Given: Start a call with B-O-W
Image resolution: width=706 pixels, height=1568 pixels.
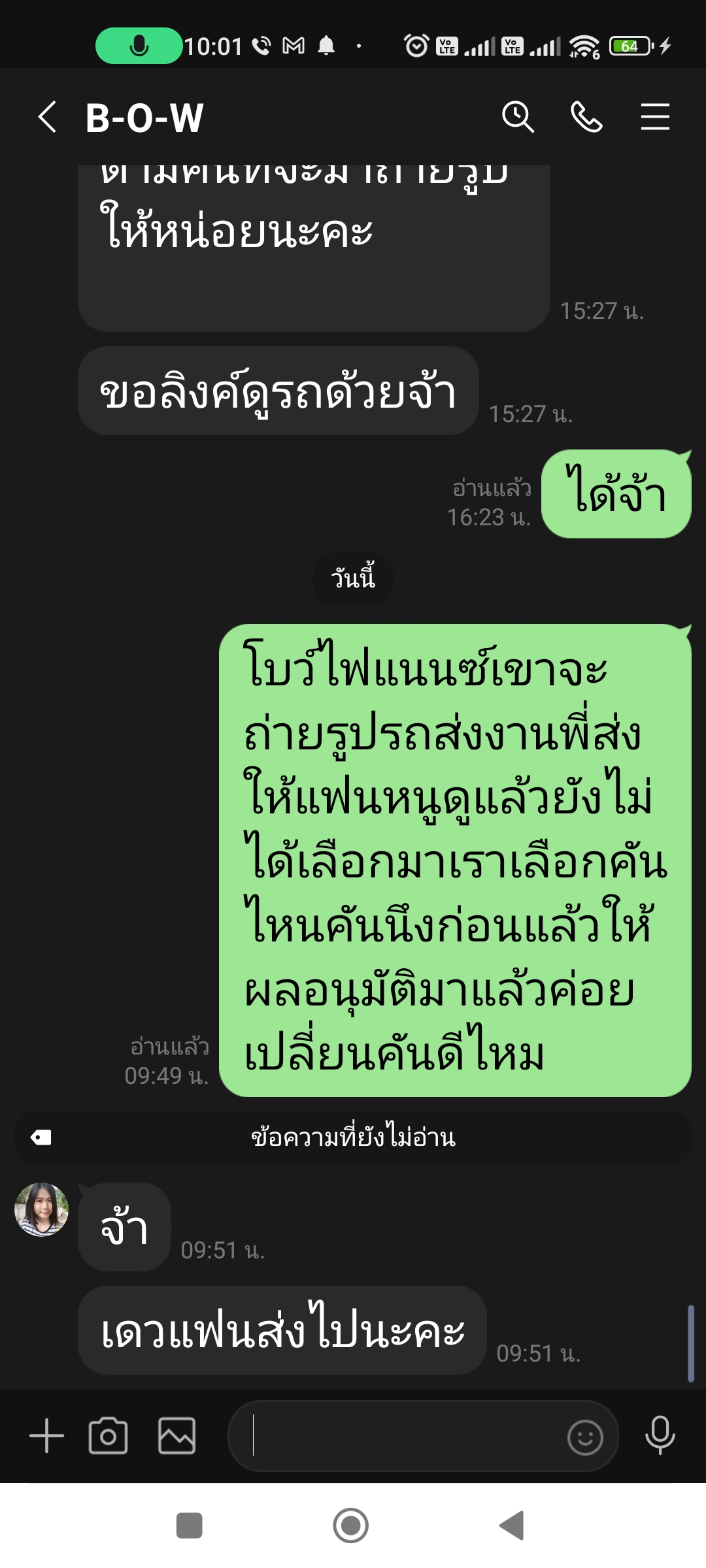Looking at the screenshot, I should (586, 118).
